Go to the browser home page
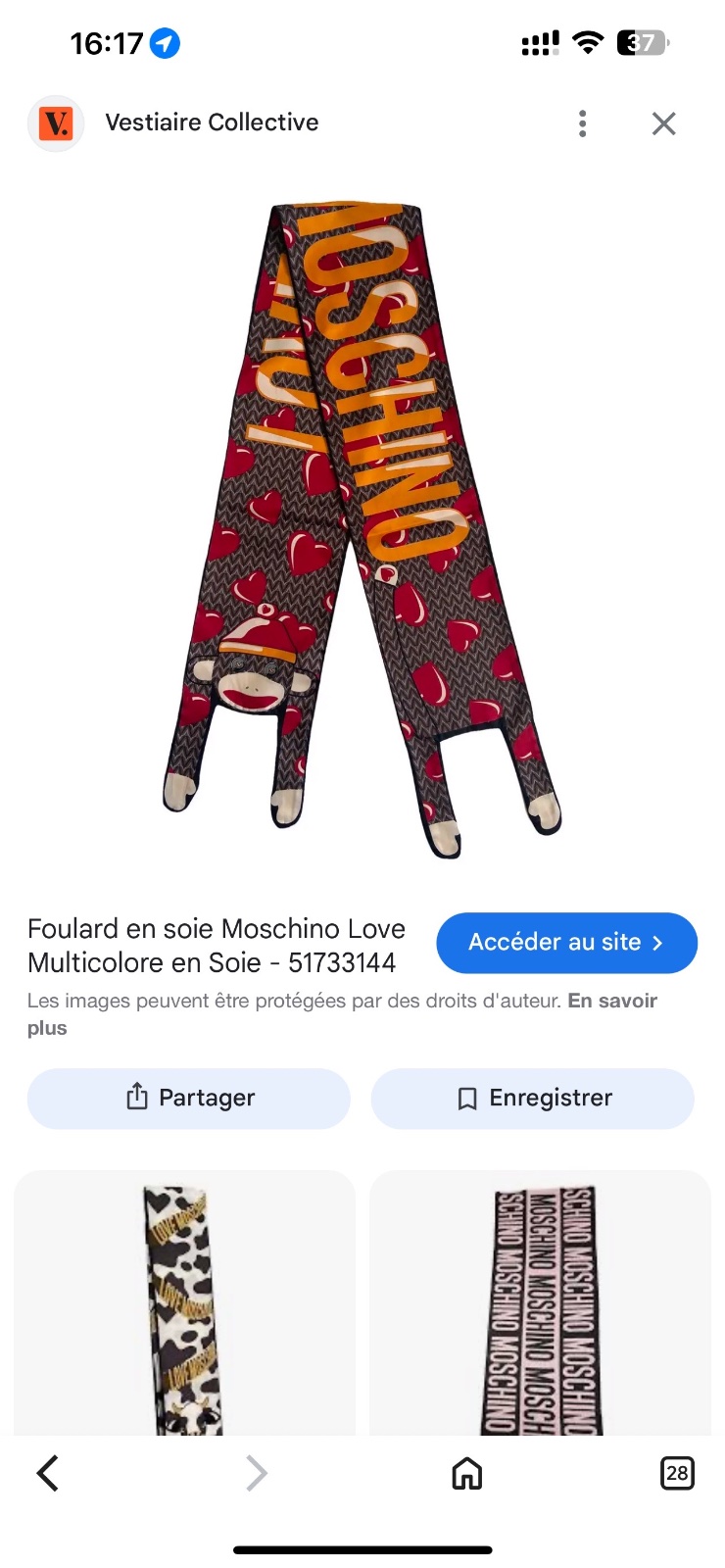The height and width of the screenshot is (1568, 725). point(467,1473)
